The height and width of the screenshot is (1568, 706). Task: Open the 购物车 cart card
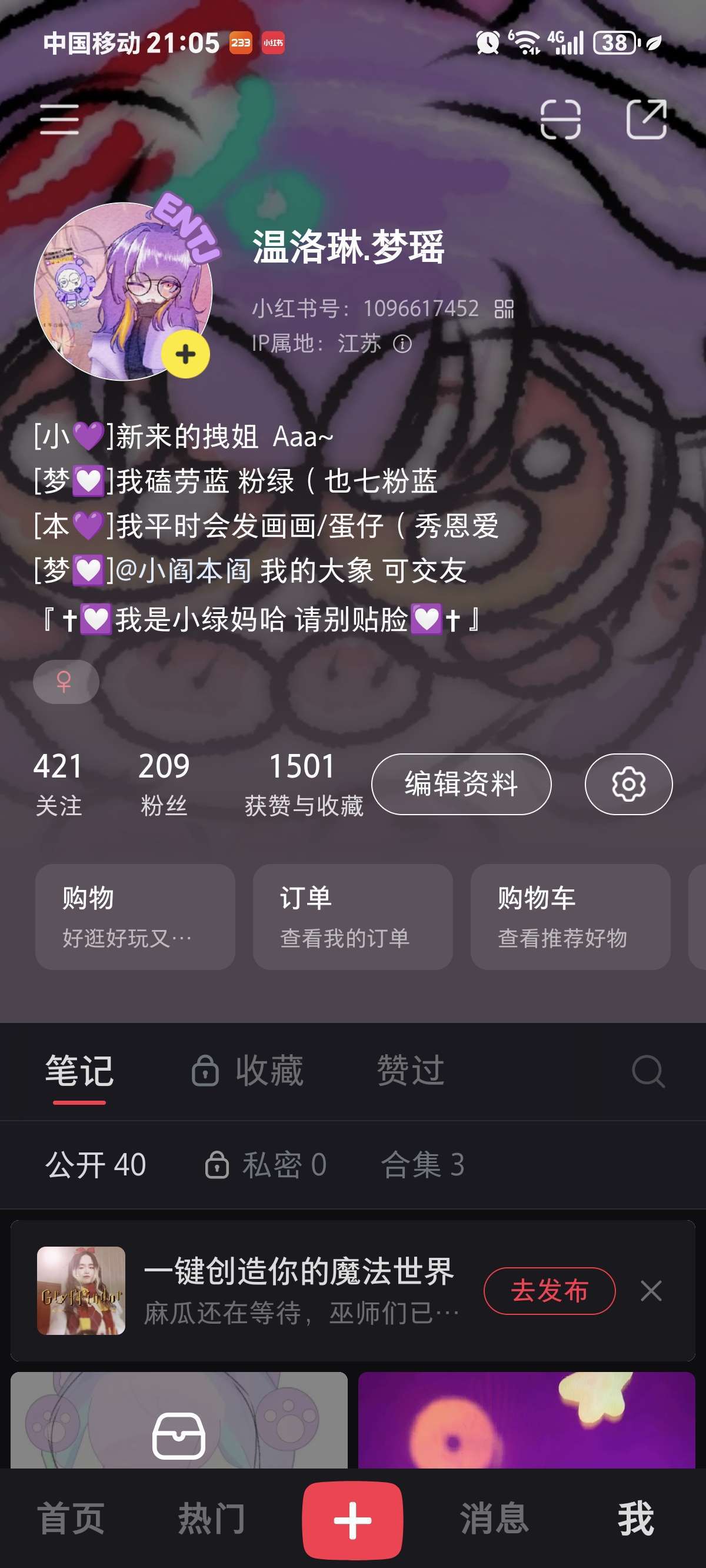click(x=570, y=916)
